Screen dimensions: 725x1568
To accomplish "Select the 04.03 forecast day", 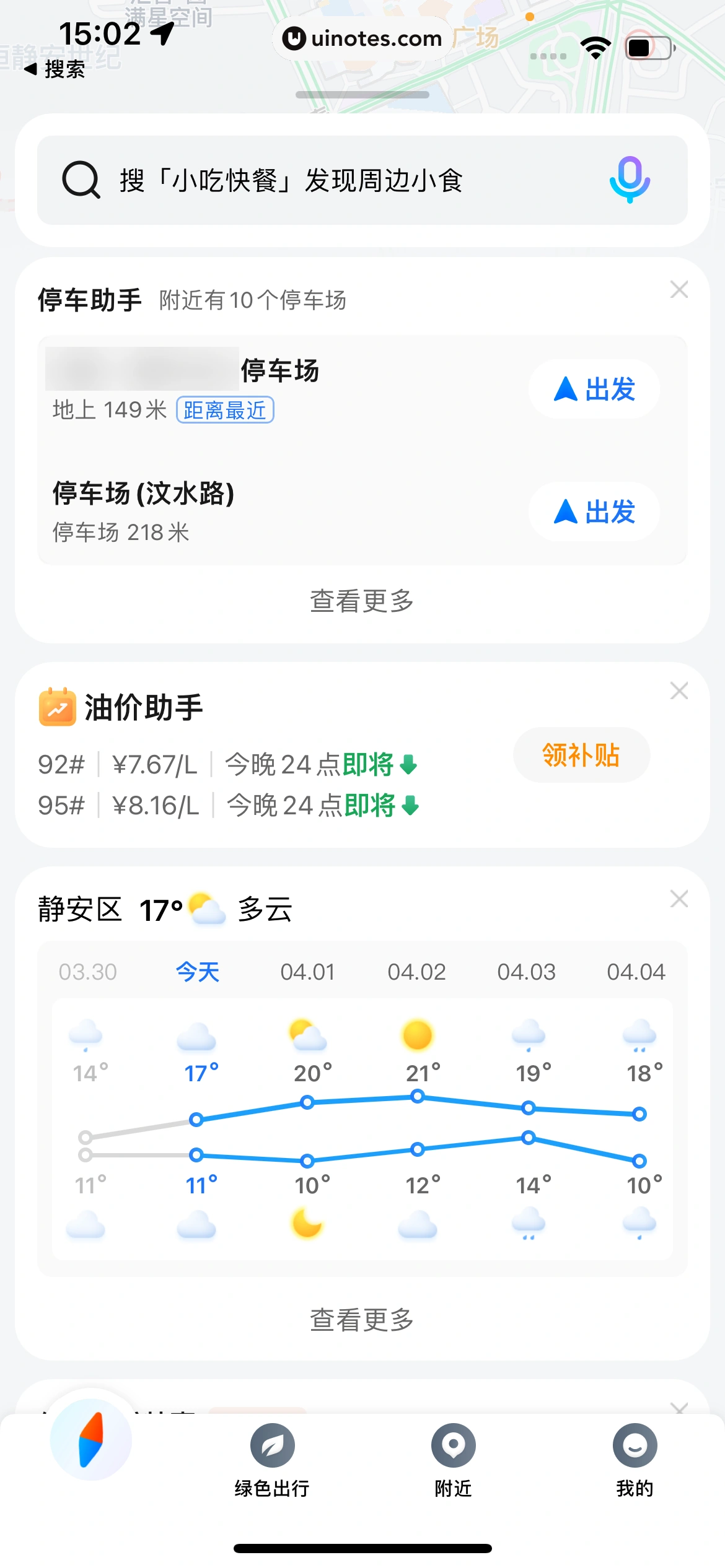I will tap(526, 972).
